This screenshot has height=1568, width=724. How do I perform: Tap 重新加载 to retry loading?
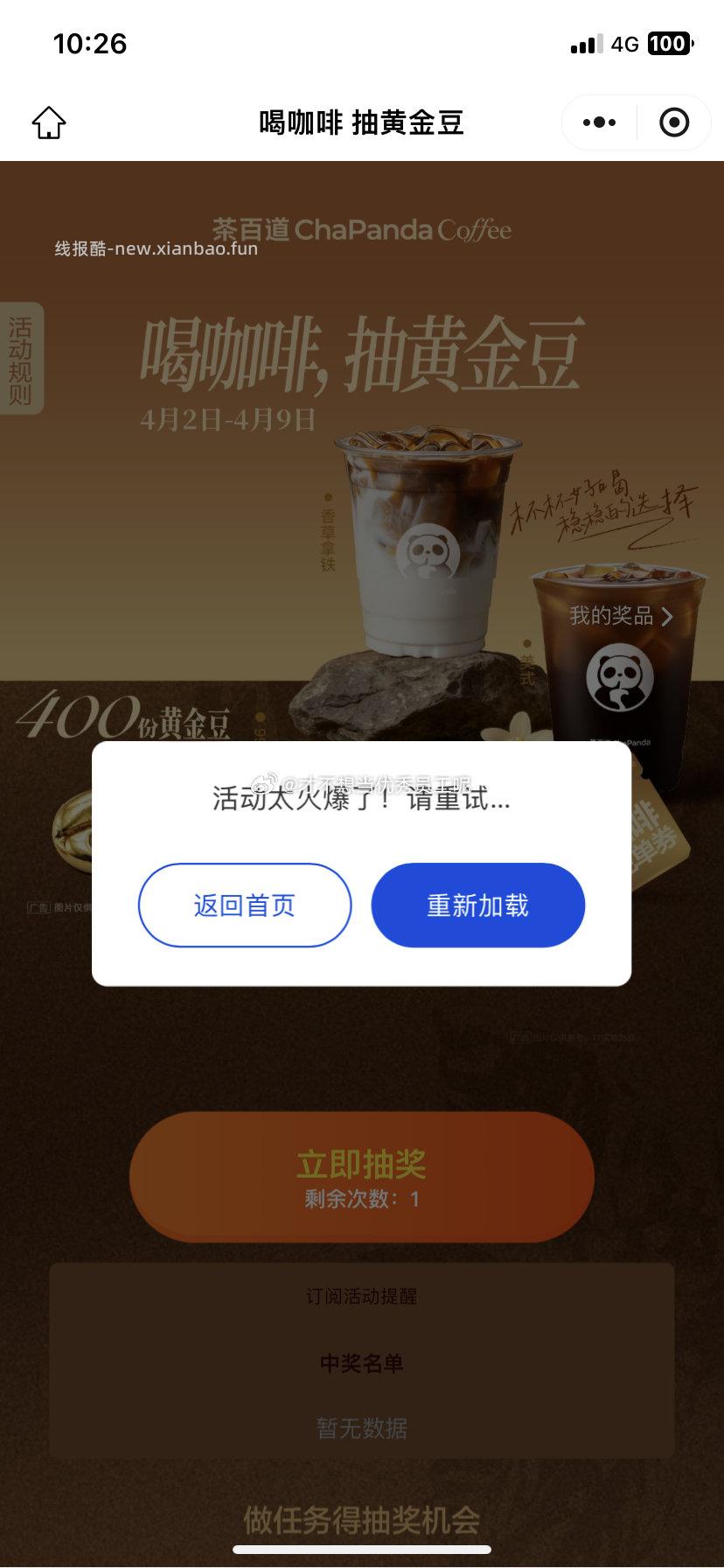coord(477,906)
